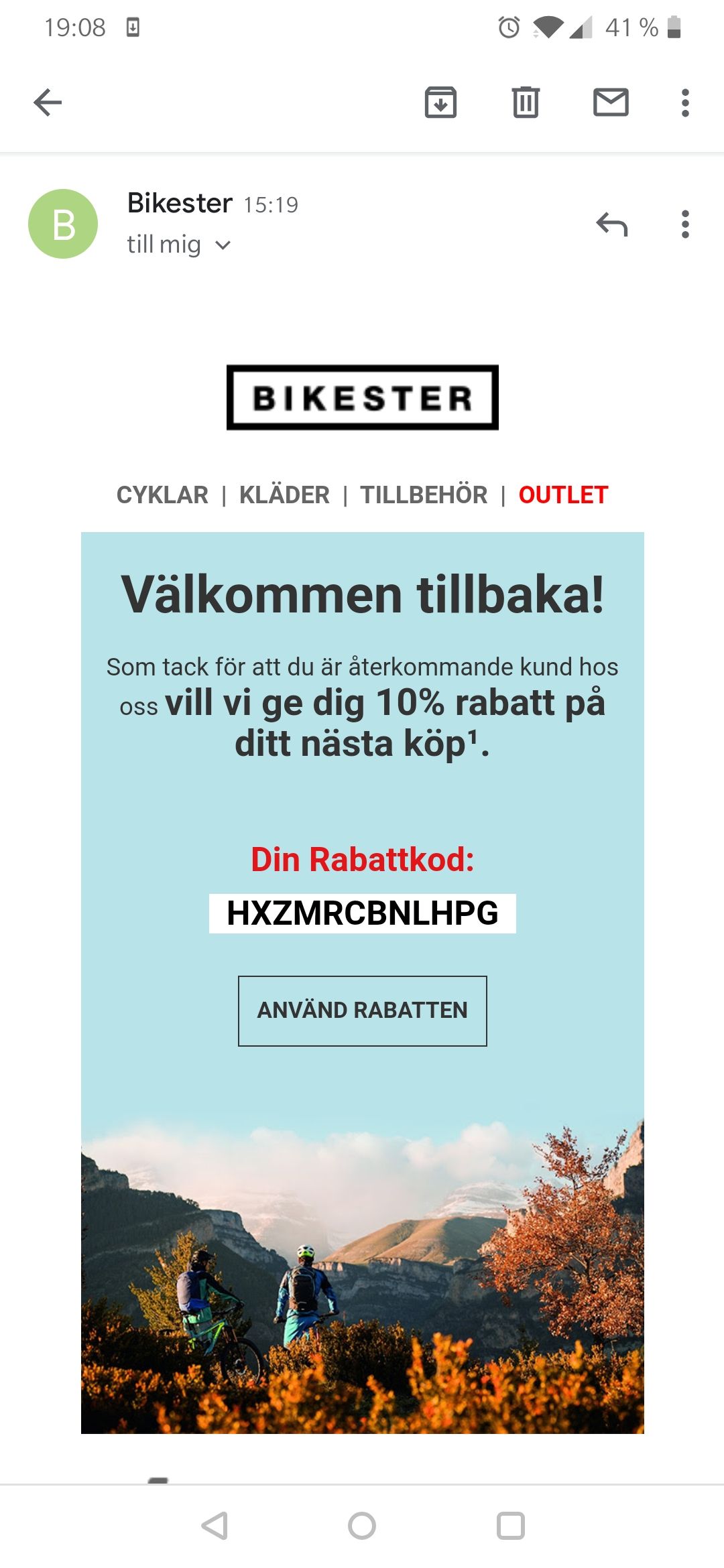Tap the ANVÄND RABATTEN button
The height and width of the screenshot is (1568, 724).
(x=363, y=1010)
